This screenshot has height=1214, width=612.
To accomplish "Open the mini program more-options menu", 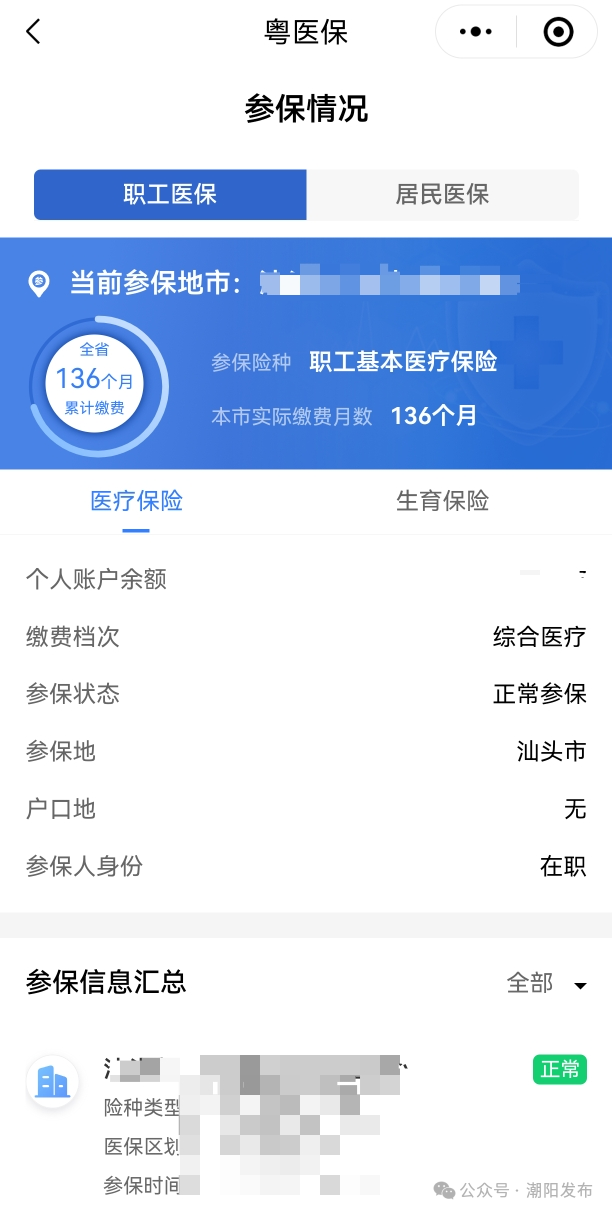I will [476, 32].
